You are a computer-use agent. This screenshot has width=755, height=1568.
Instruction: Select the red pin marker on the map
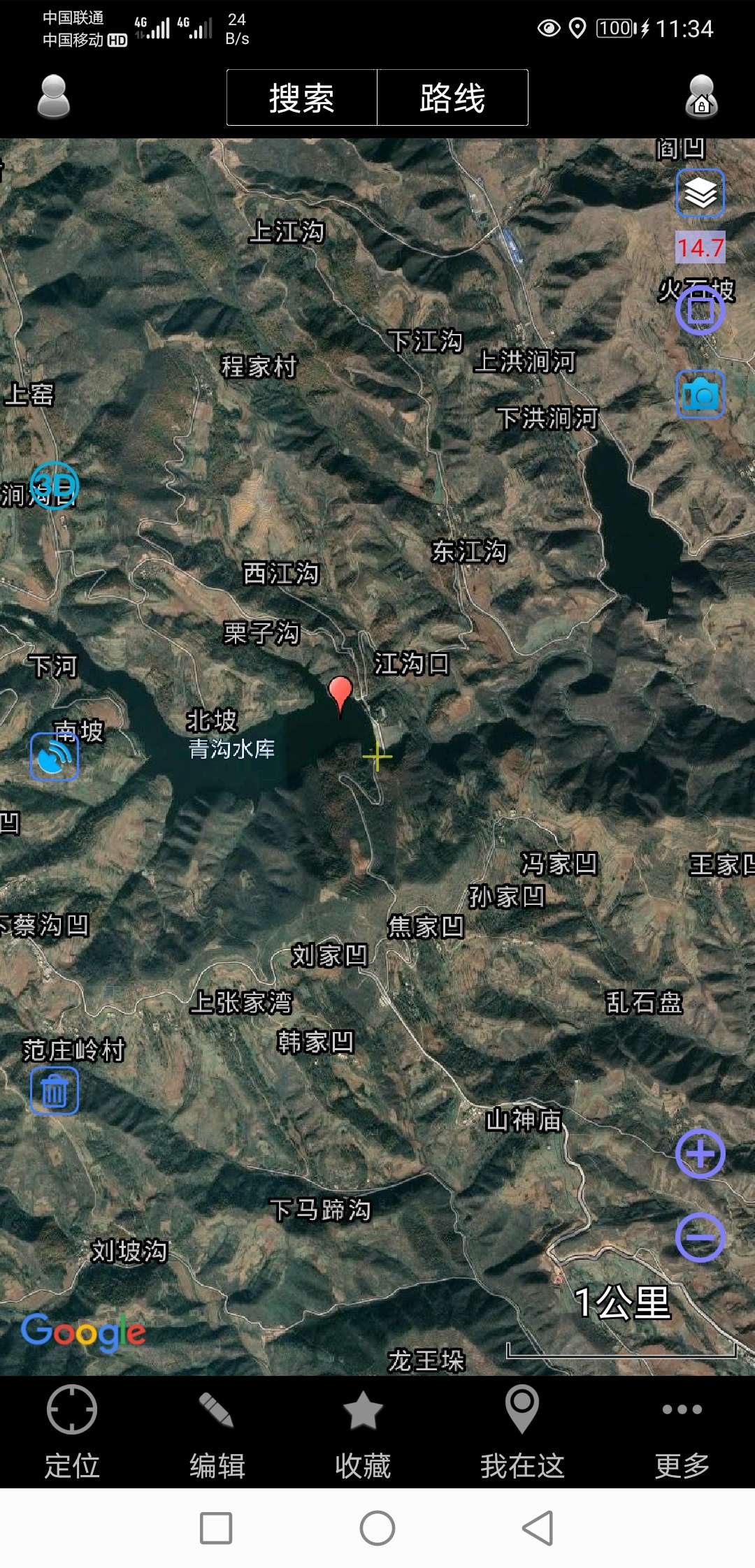point(340,692)
